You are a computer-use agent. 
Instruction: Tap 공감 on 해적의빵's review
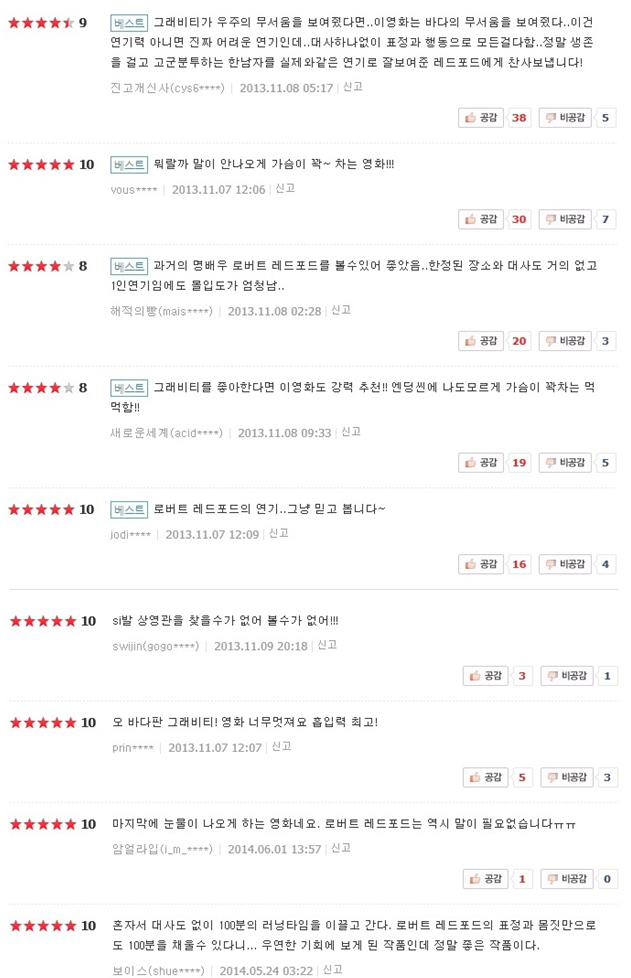481,341
